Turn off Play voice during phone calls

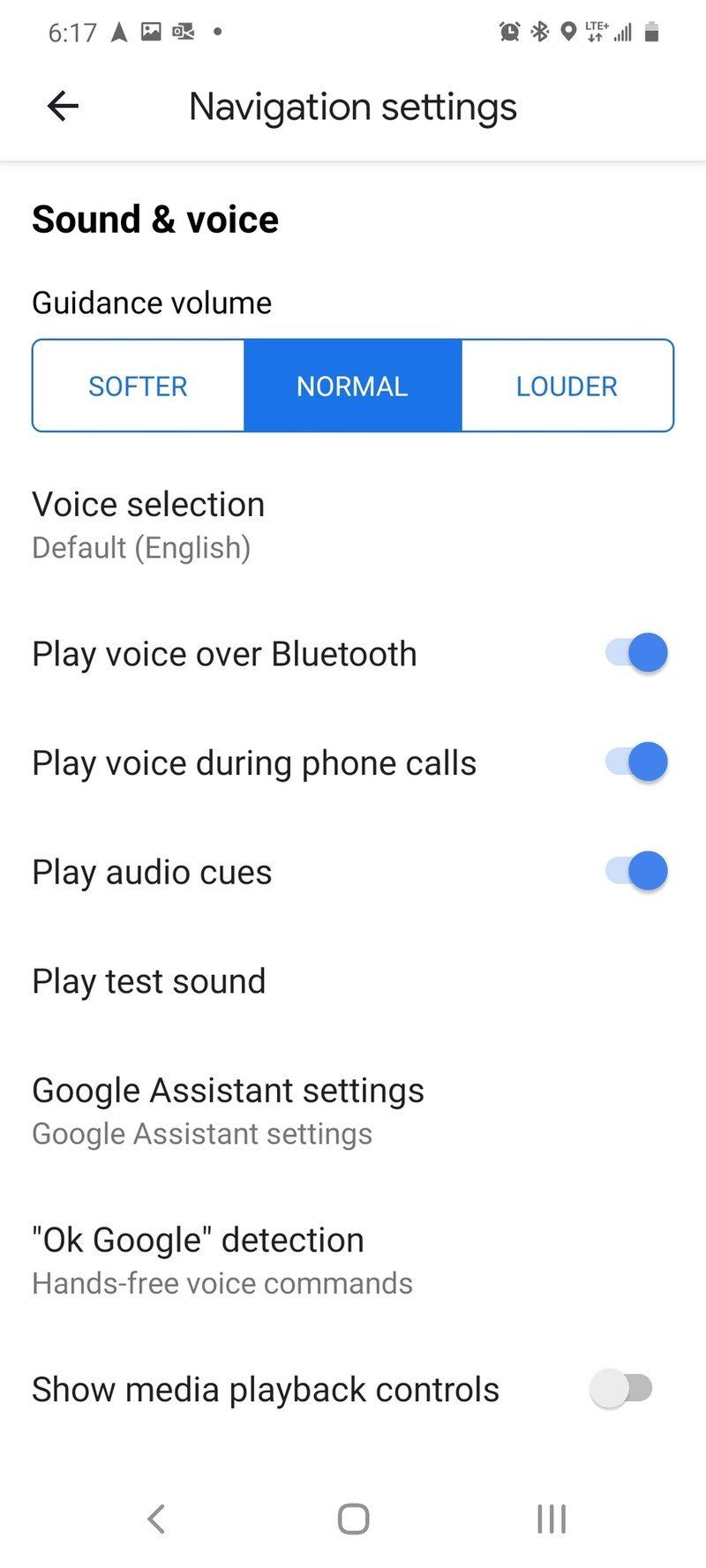pos(635,761)
